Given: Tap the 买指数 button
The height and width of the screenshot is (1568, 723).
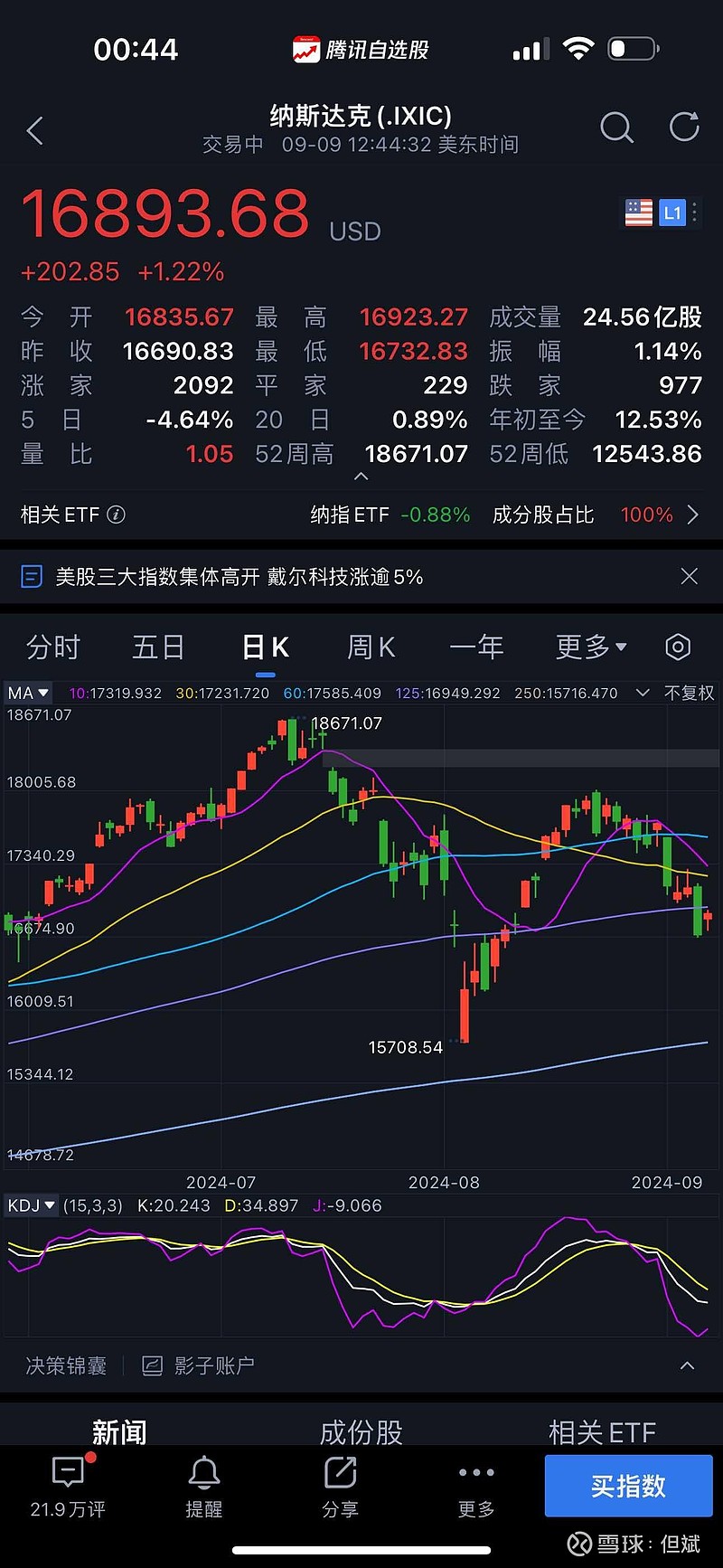Looking at the screenshot, I should click(629, 1486).
